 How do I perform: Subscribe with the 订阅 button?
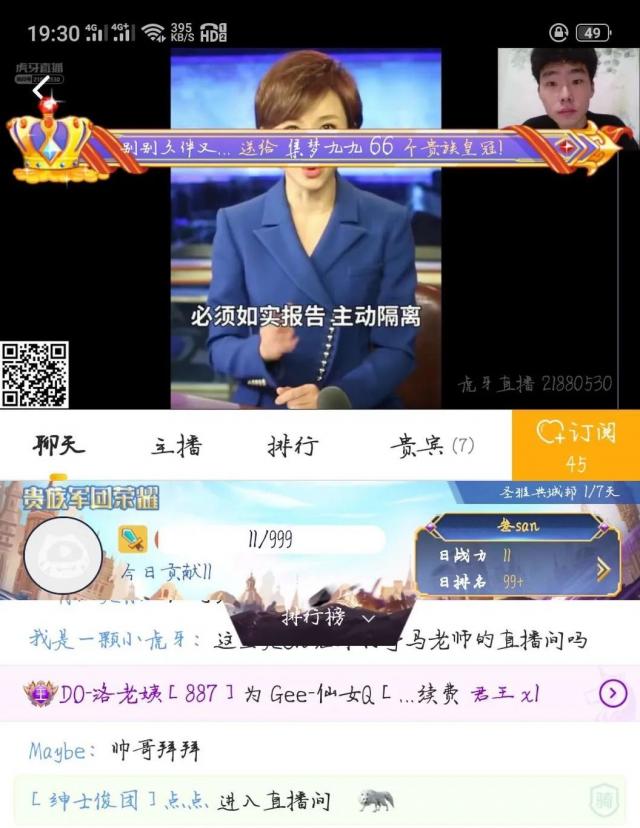576,444
